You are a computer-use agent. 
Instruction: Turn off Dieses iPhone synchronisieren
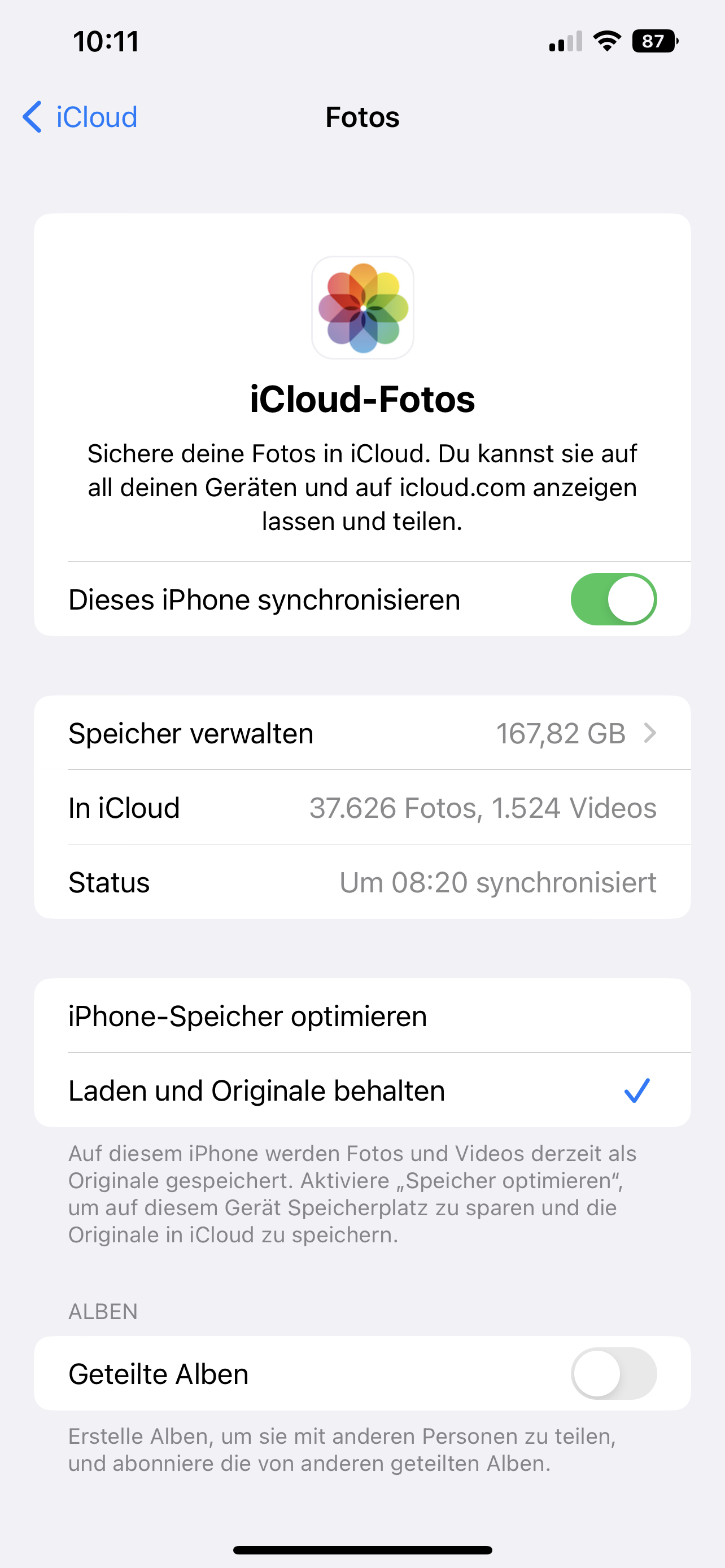[x=613, y=599]
